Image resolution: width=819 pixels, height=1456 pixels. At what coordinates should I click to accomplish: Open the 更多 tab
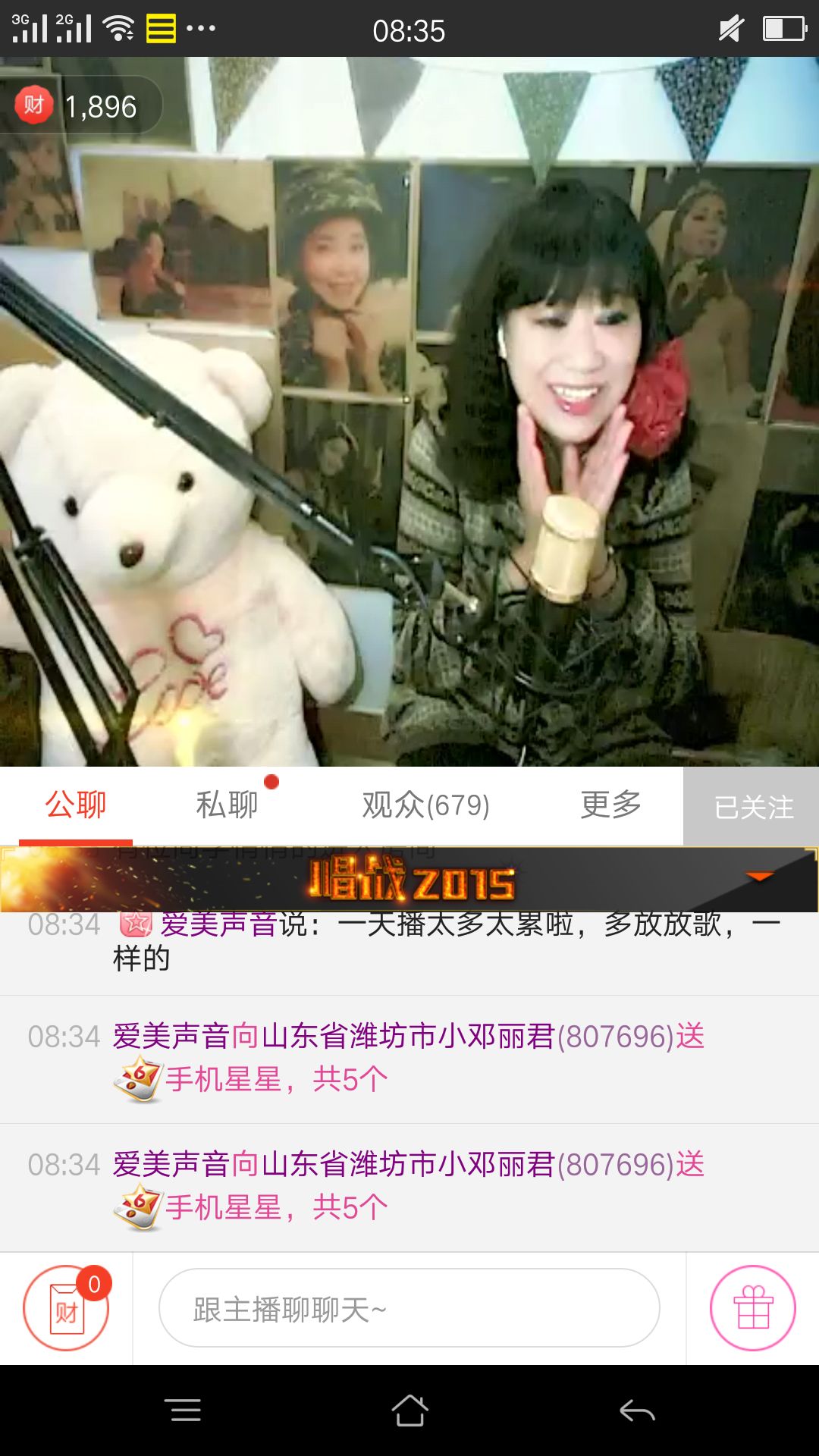tap(610, 805)
